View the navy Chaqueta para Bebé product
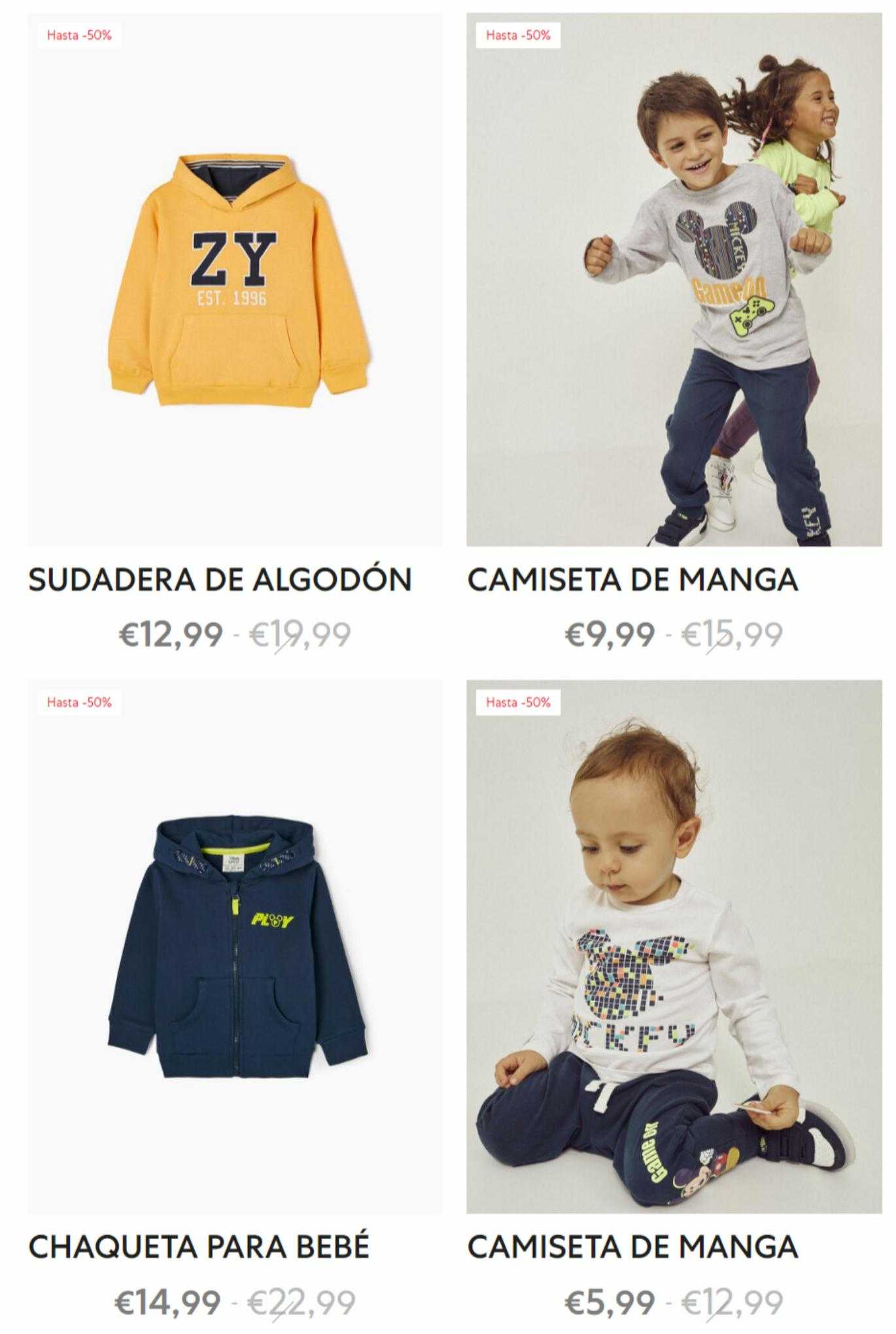This screenshot has height=1334, width=896. click(235, 948)
